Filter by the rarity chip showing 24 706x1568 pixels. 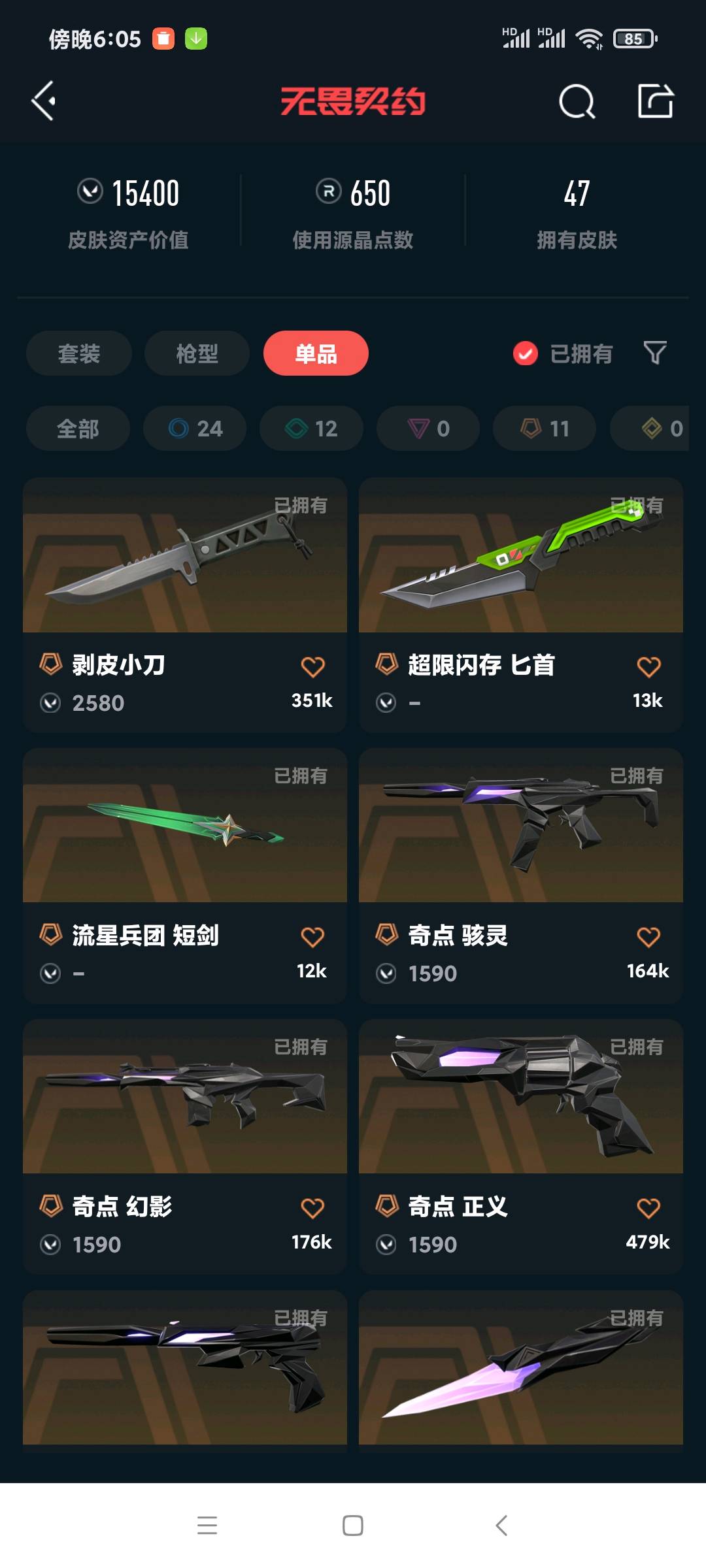(x=195, y=429)
